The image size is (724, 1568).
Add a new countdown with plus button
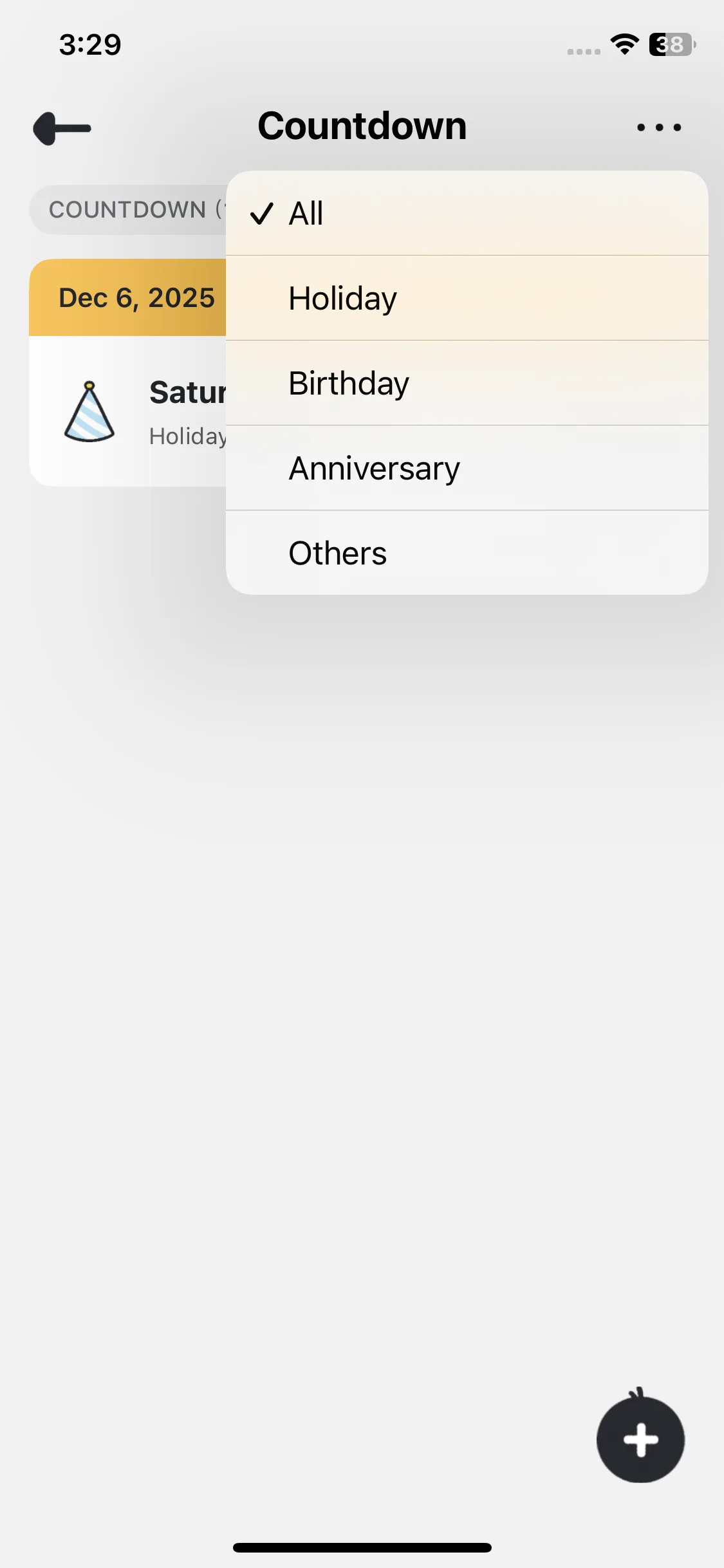[640, 1440]
